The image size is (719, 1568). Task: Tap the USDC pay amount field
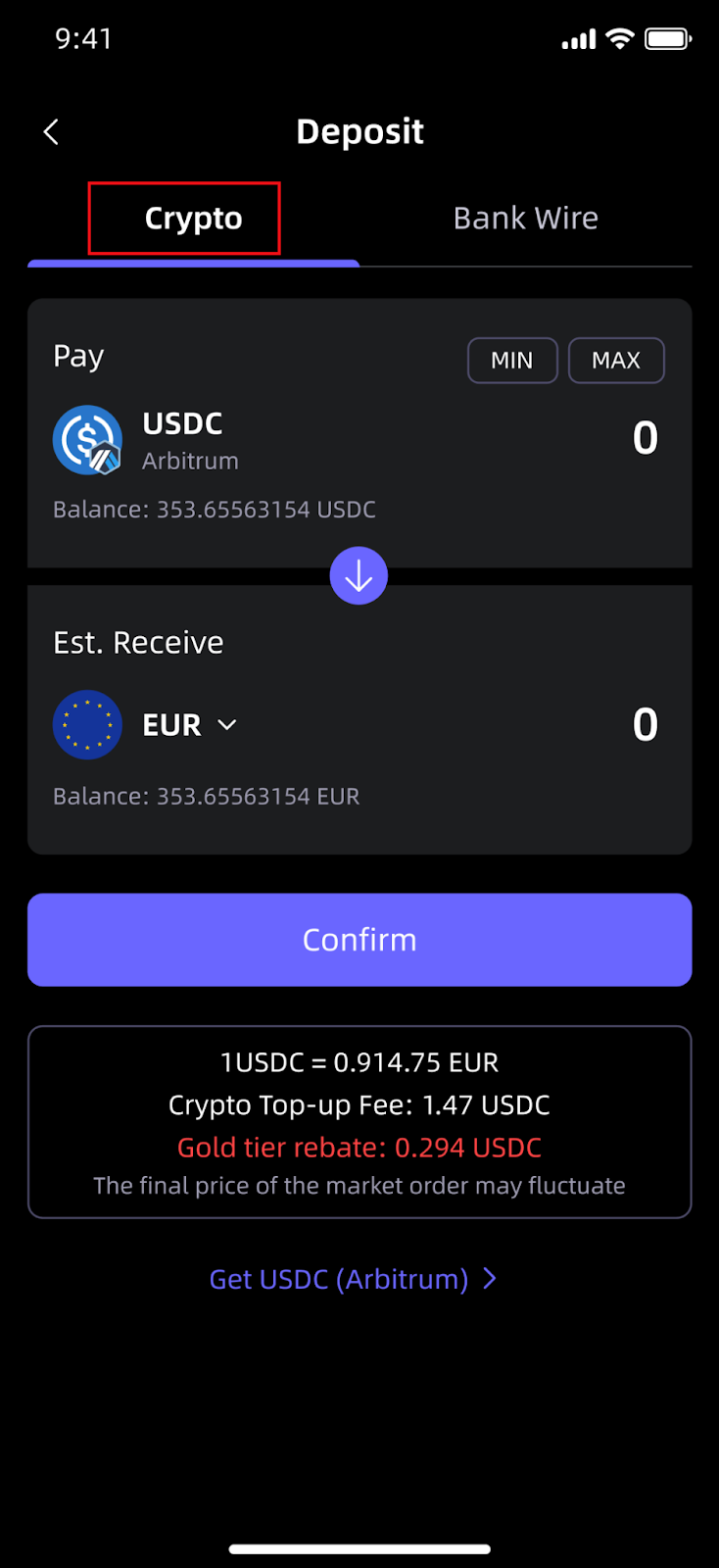[644, 438]
